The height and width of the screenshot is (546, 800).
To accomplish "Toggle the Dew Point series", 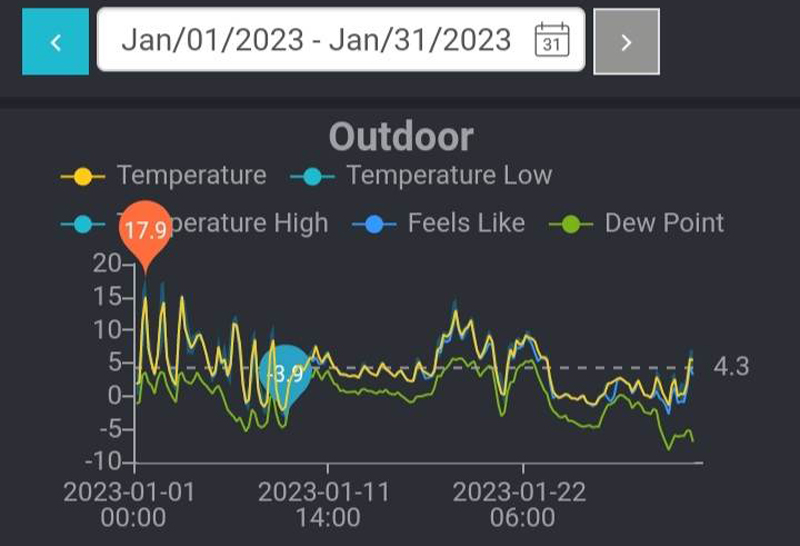I will coord(638,222).
